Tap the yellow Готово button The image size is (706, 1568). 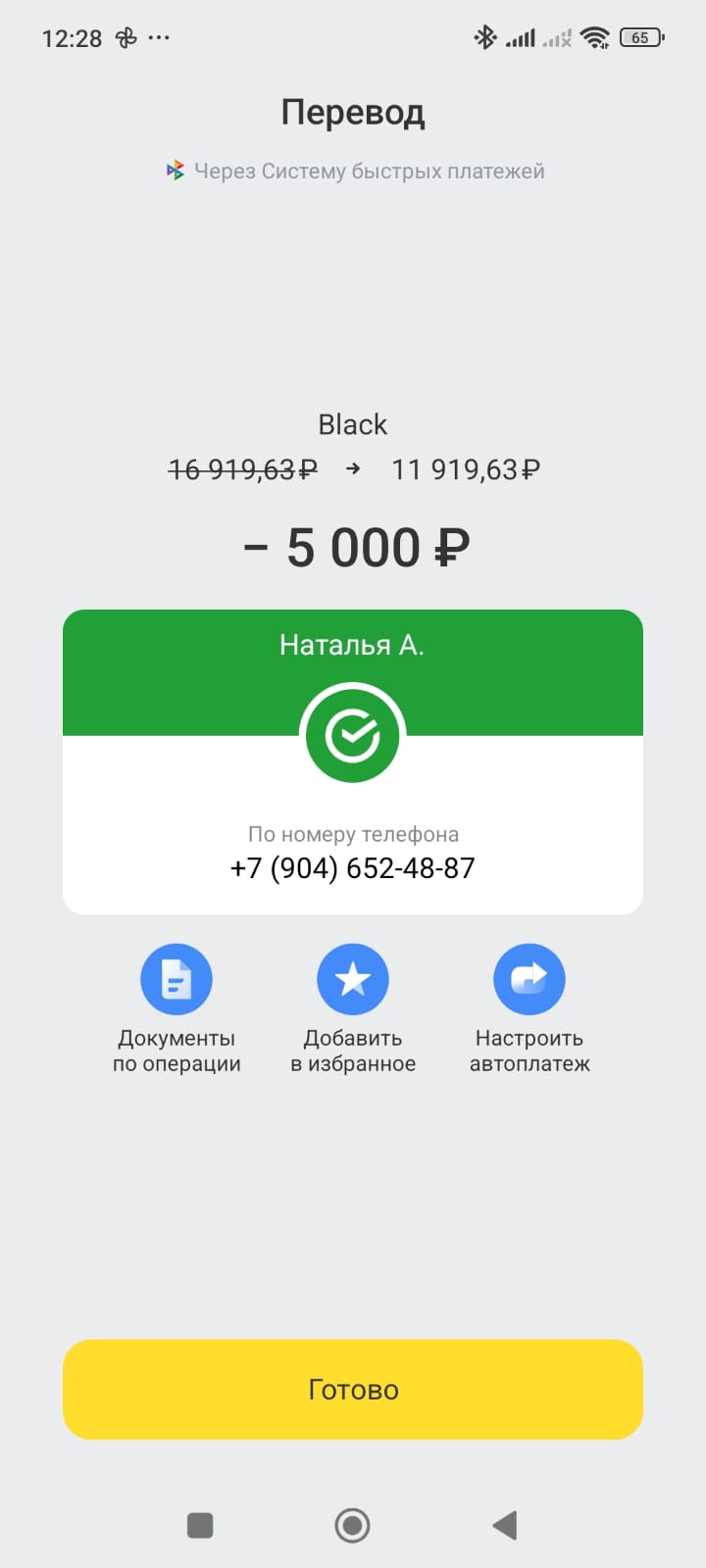coord(353,1390)
